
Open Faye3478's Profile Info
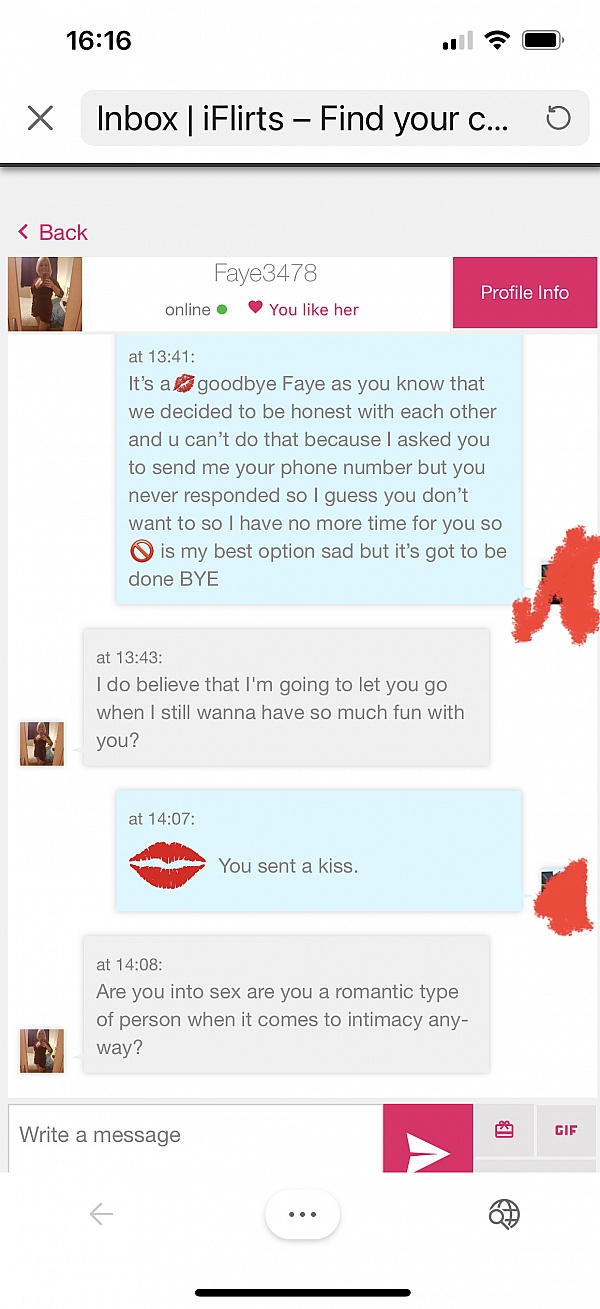coord(524,292)
